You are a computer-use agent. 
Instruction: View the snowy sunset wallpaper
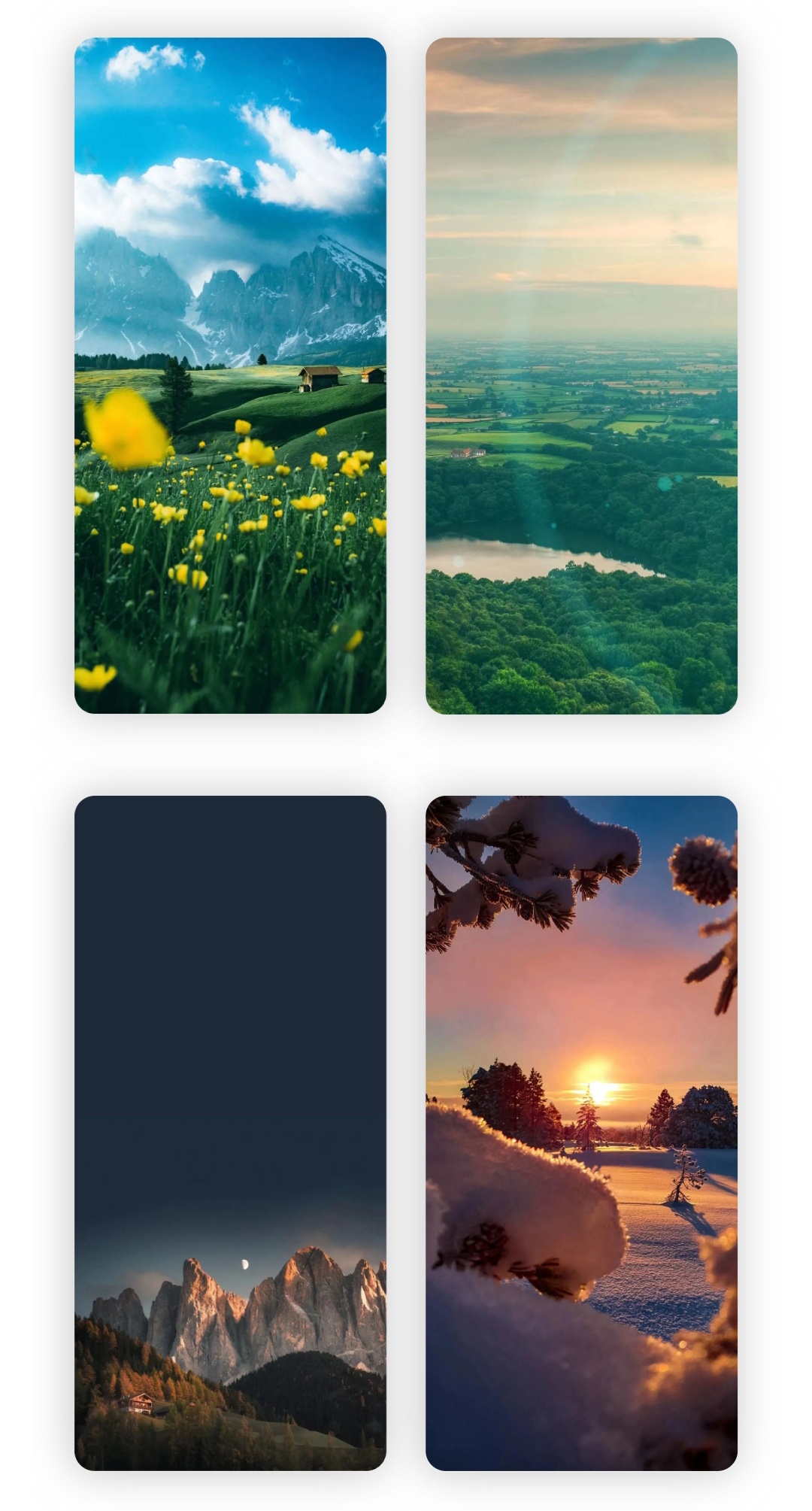click(581, 1133)
